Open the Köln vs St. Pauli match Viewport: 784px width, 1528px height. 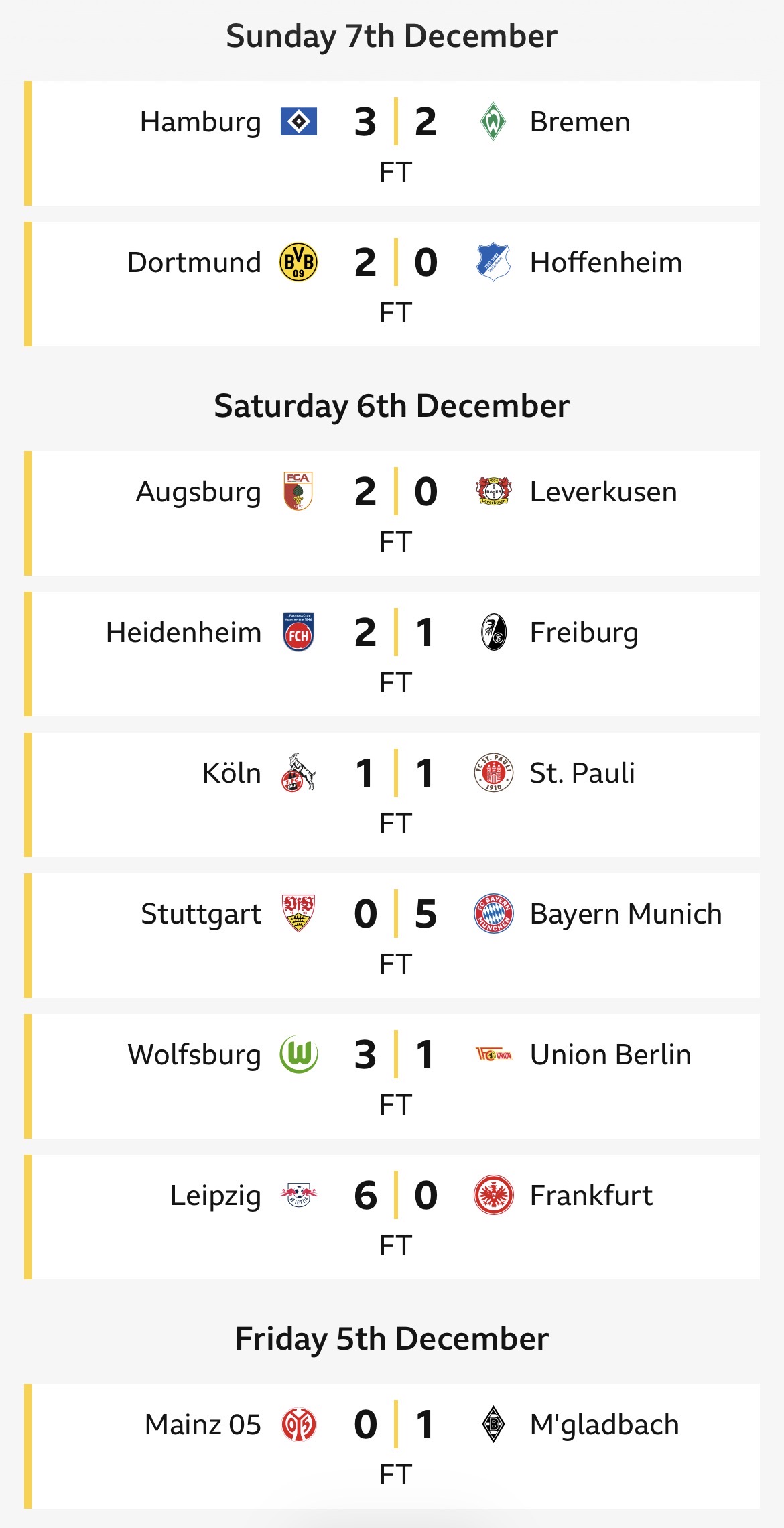point(395,794)
